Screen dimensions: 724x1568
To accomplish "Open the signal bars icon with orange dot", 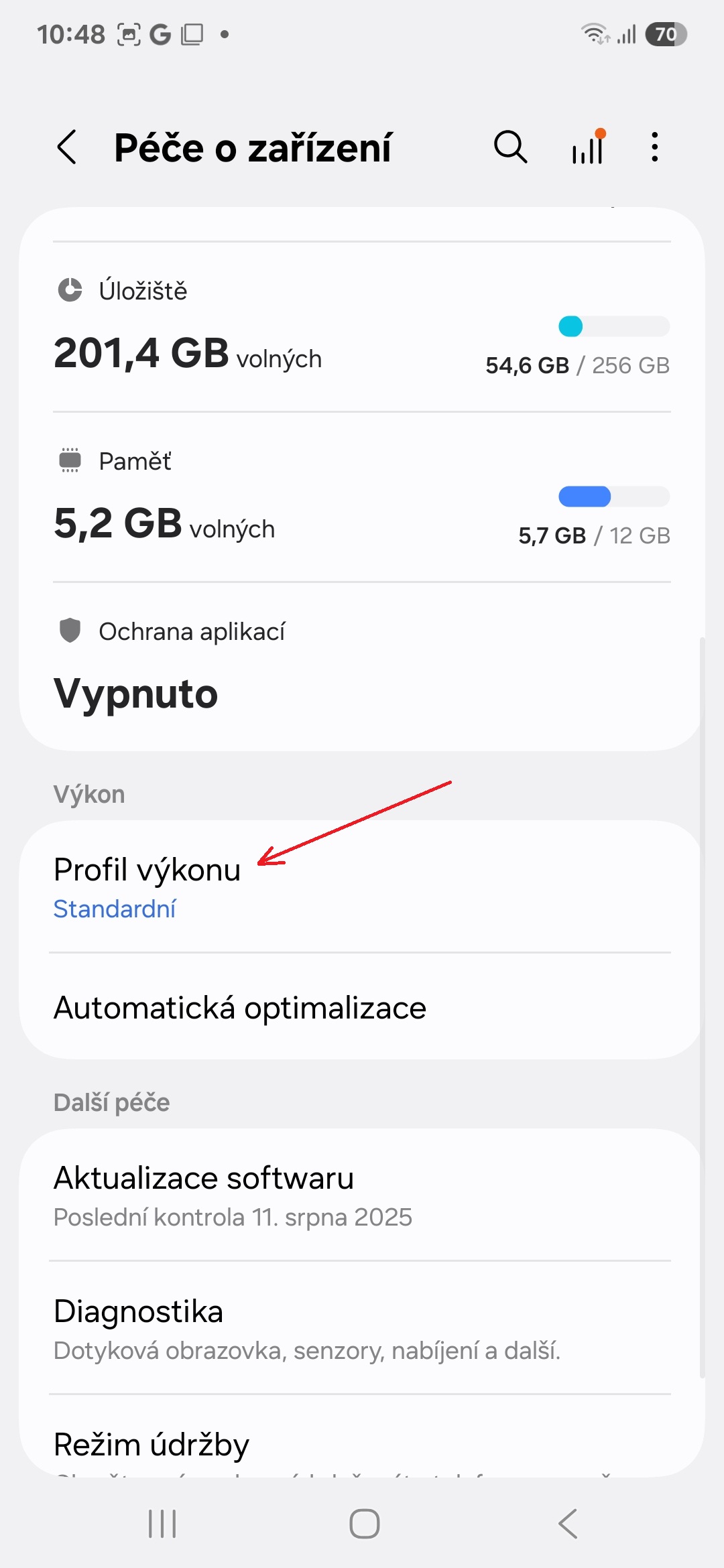I will [x=589, y=147].
